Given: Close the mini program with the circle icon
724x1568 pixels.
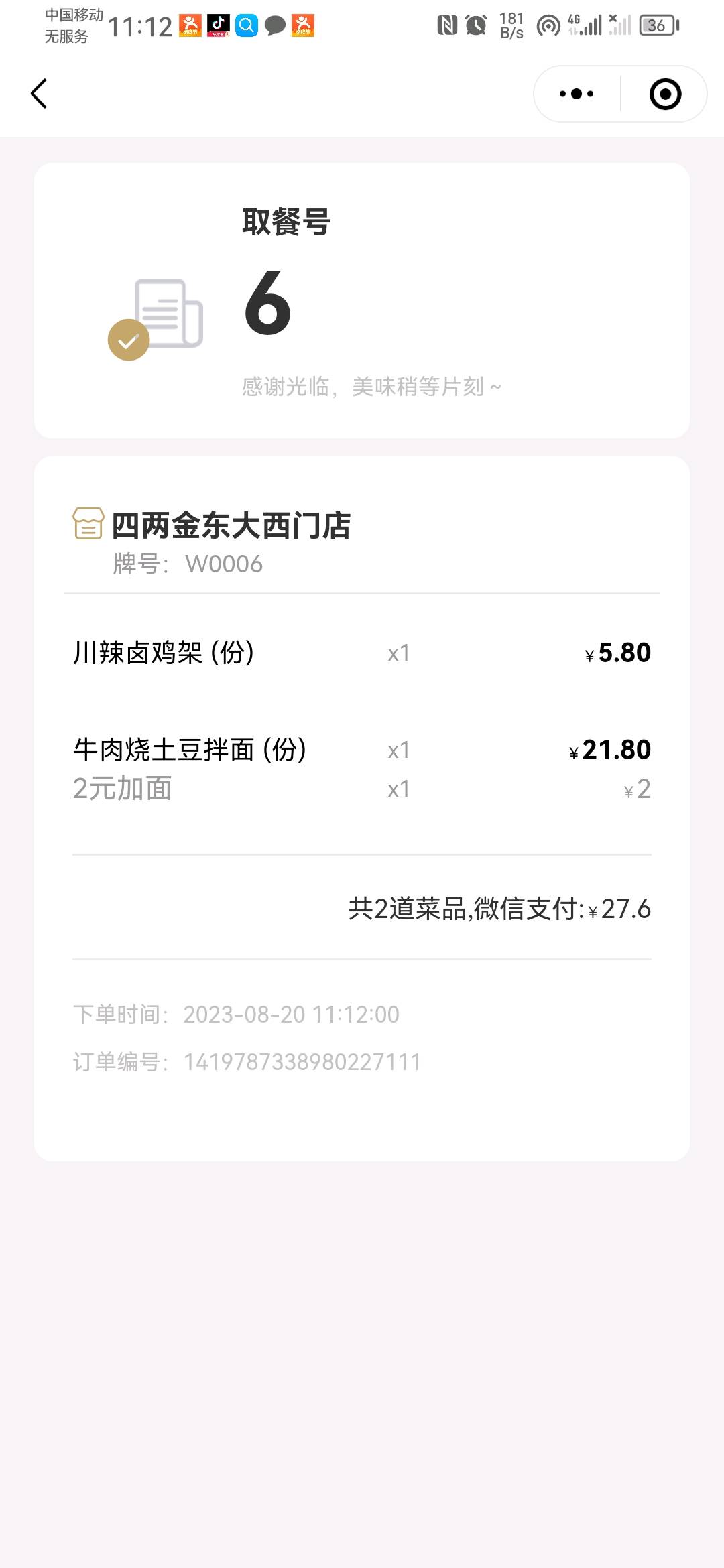Looking at the screenshot, I should tap(665, 94).
